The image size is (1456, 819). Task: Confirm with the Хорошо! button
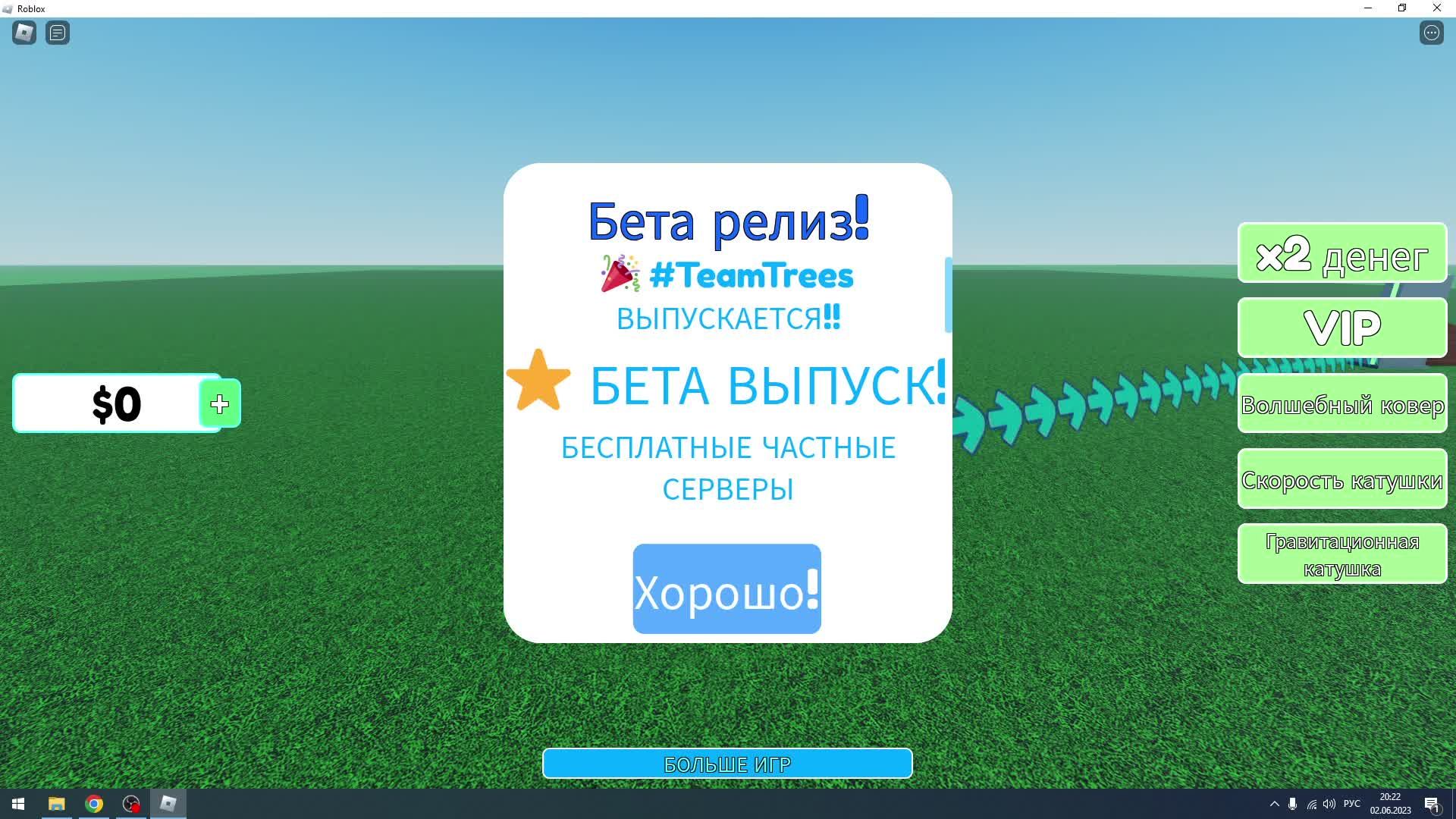coord(726,589)
